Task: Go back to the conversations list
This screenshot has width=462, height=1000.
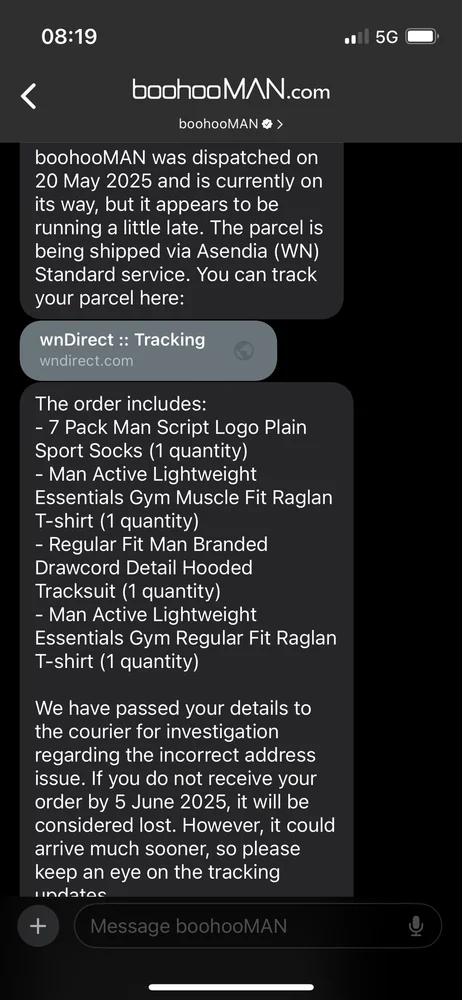Action: tap(29, 96)
